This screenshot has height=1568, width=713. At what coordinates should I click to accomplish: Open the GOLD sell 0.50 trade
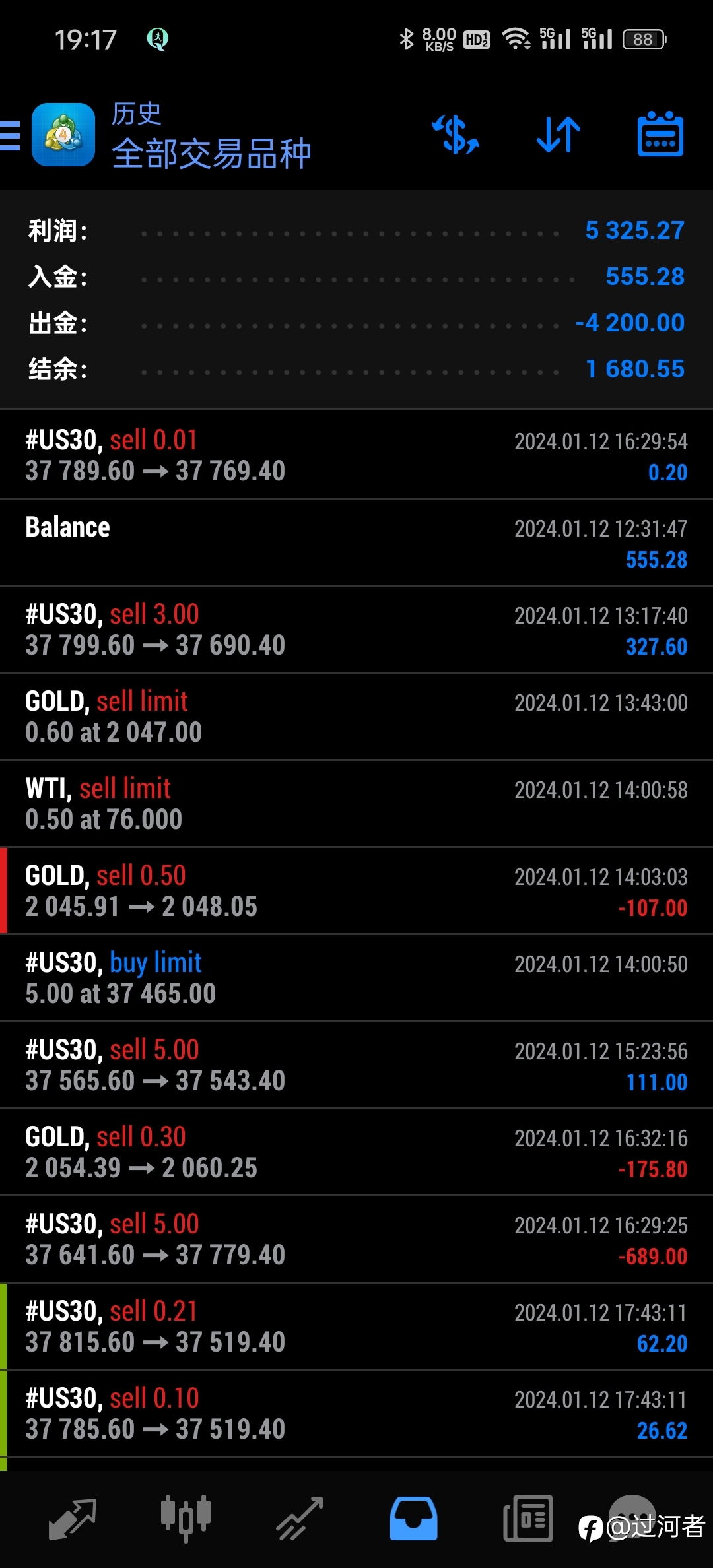pyautogui.click(x=356, y=890)
